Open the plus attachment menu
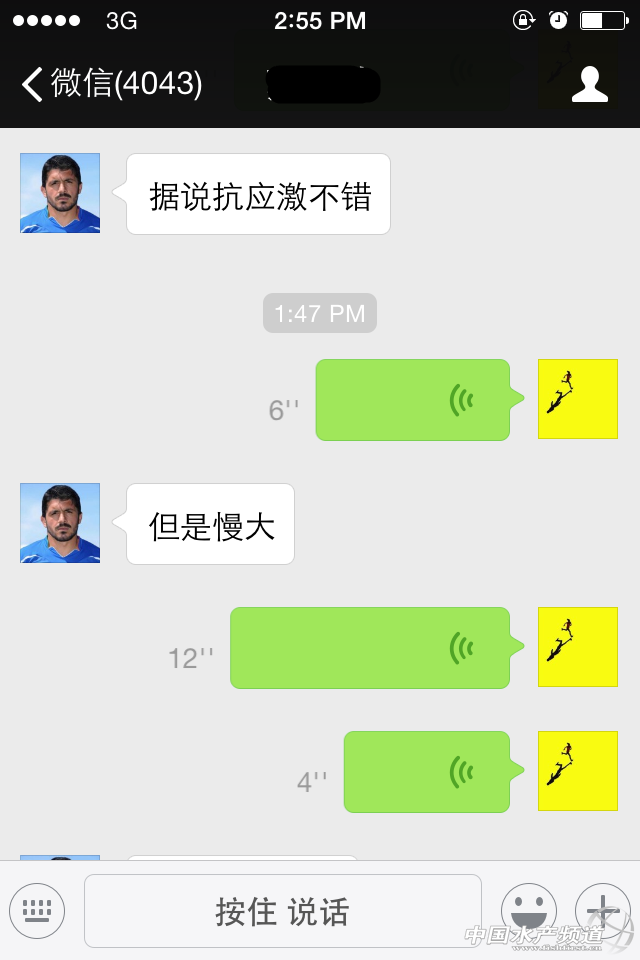The width and height of the screenshot is (640, 960). coord(602,910)
